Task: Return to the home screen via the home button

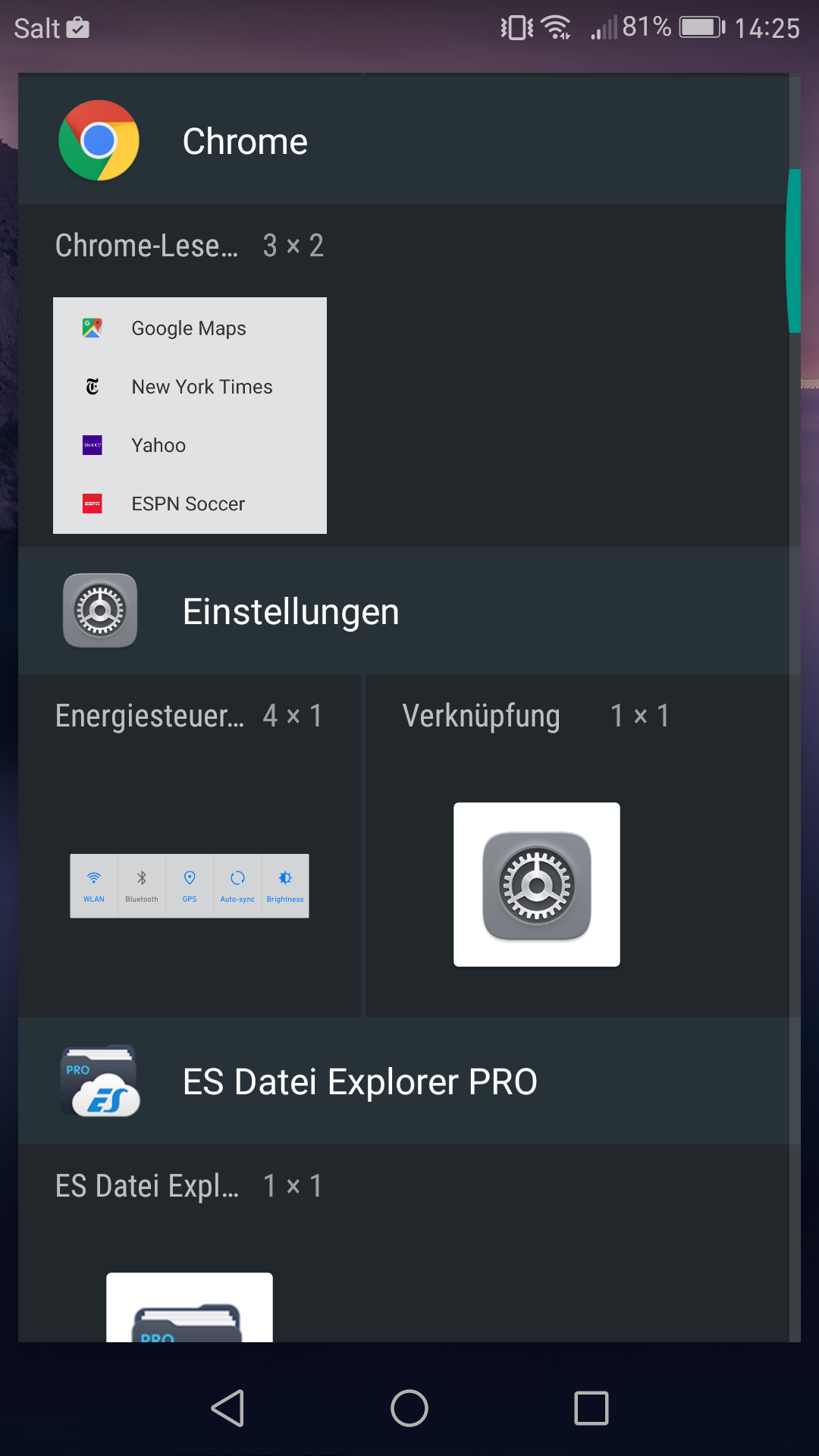Action: 409,1408
